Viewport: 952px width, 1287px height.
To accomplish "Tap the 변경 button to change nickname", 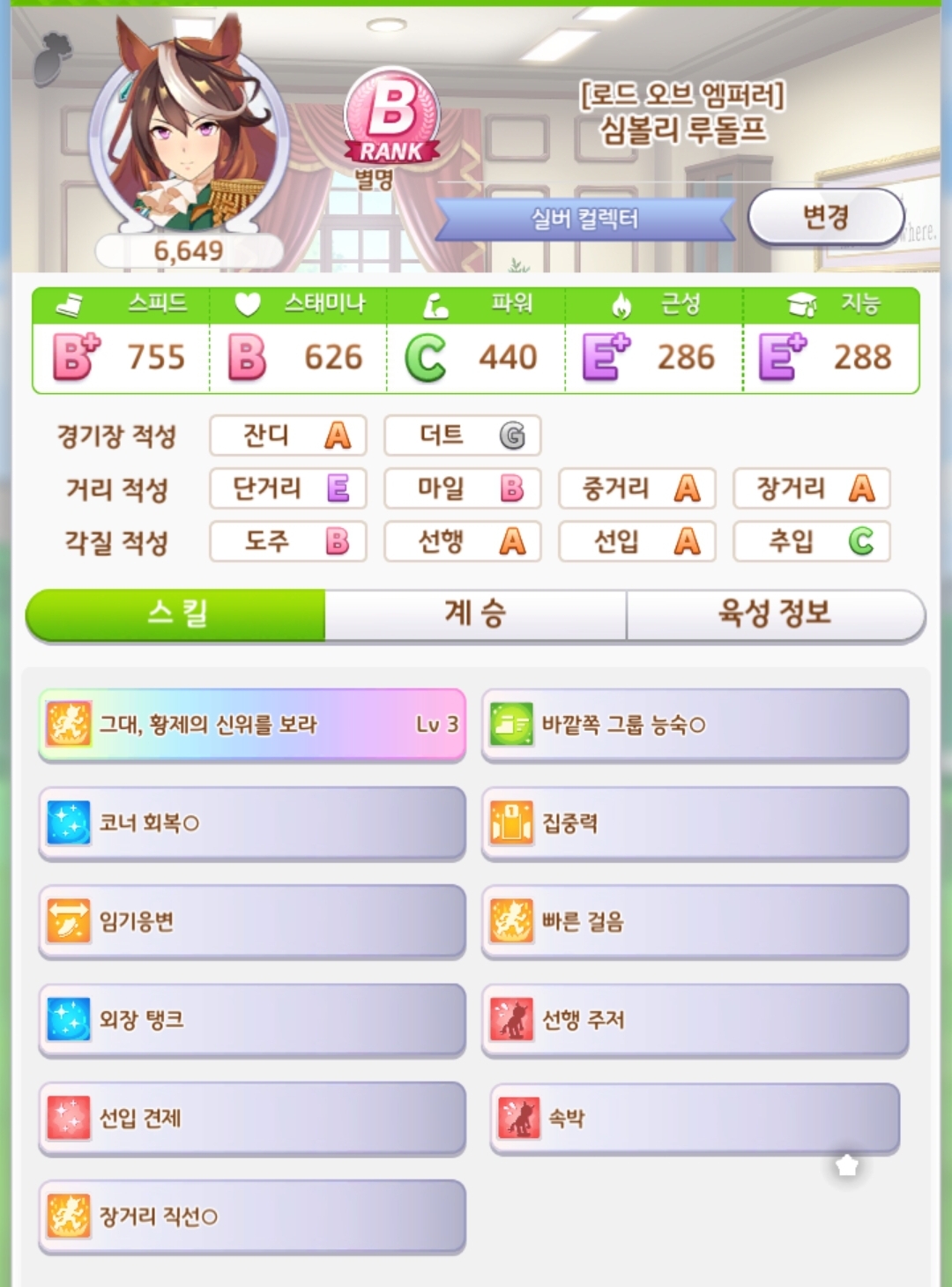I will point(826,217).
